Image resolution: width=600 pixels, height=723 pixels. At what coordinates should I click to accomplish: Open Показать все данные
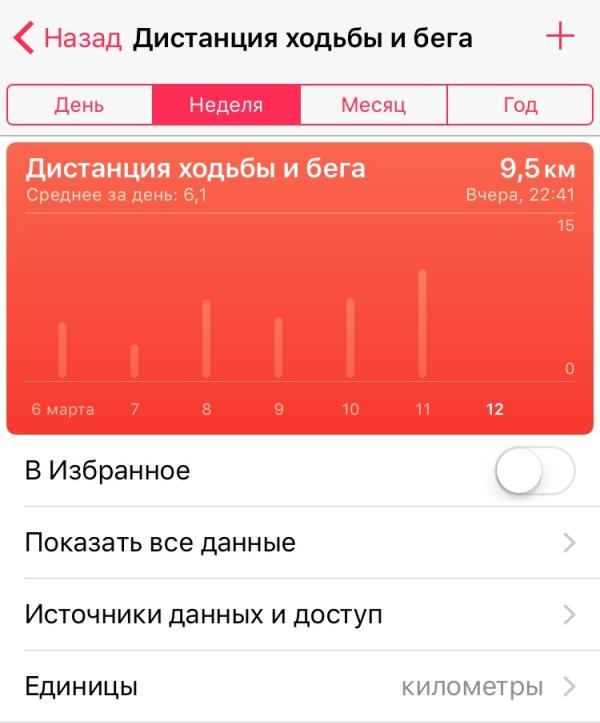[300, 543]
